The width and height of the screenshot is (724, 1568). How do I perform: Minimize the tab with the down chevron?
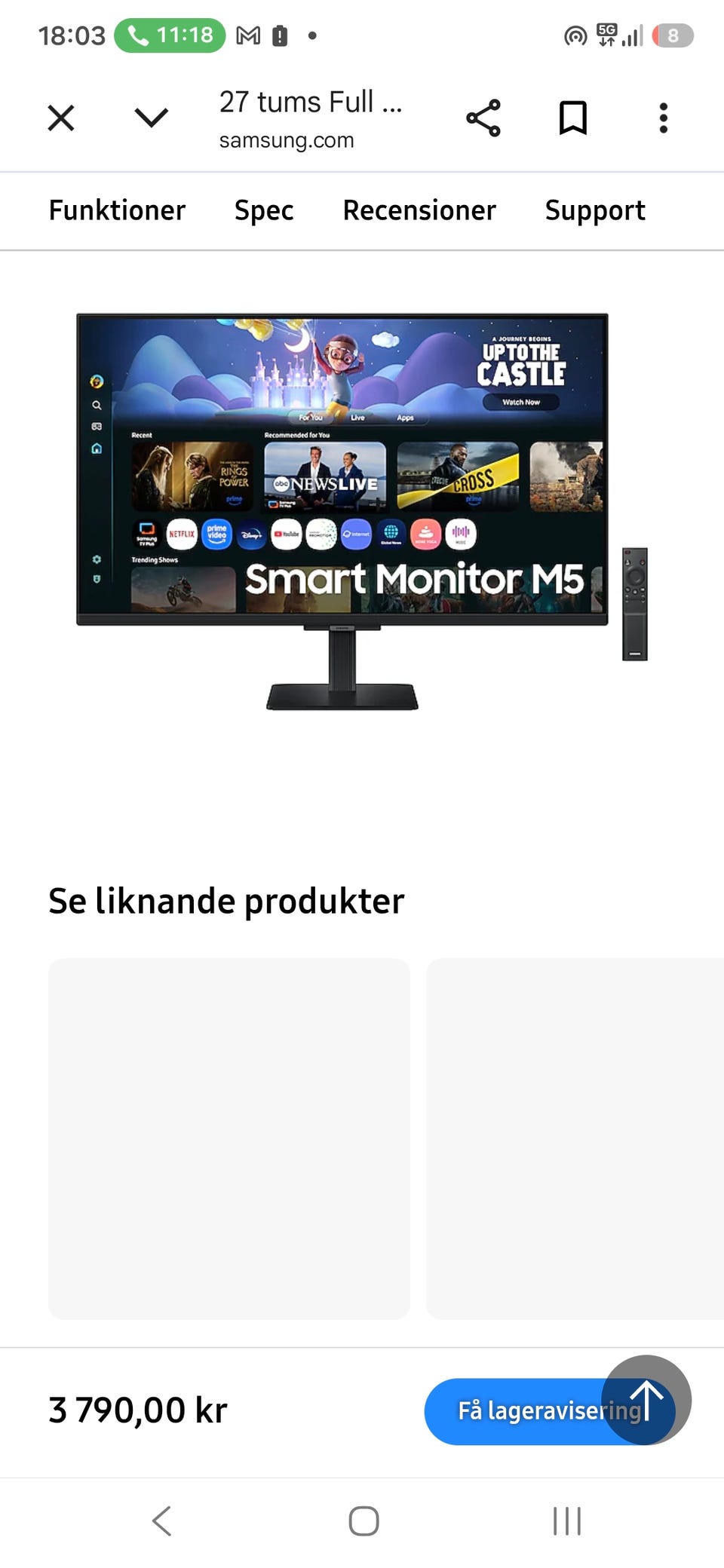[151, 118]
